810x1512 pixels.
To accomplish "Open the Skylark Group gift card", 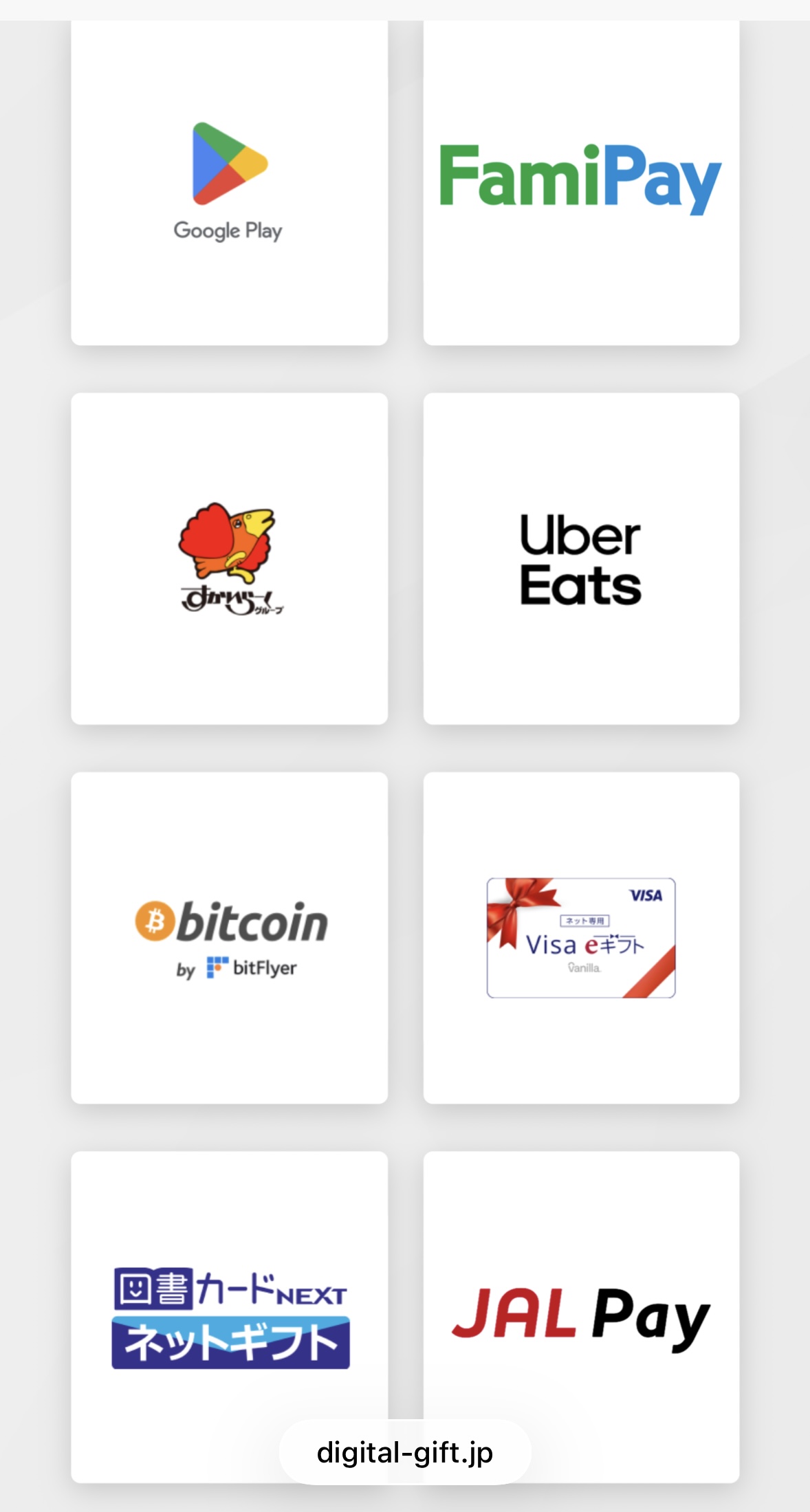I will click(229, 558).
